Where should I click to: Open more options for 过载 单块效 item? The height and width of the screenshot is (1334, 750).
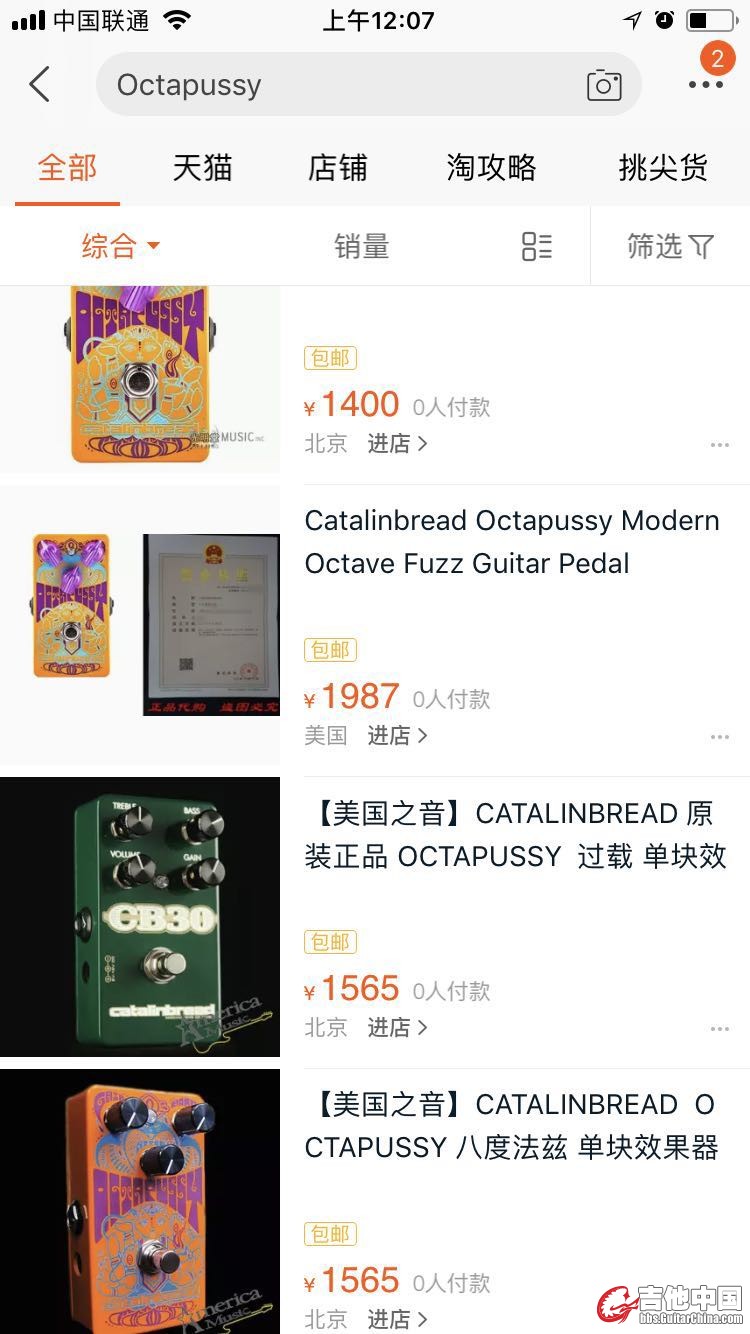719,1029
